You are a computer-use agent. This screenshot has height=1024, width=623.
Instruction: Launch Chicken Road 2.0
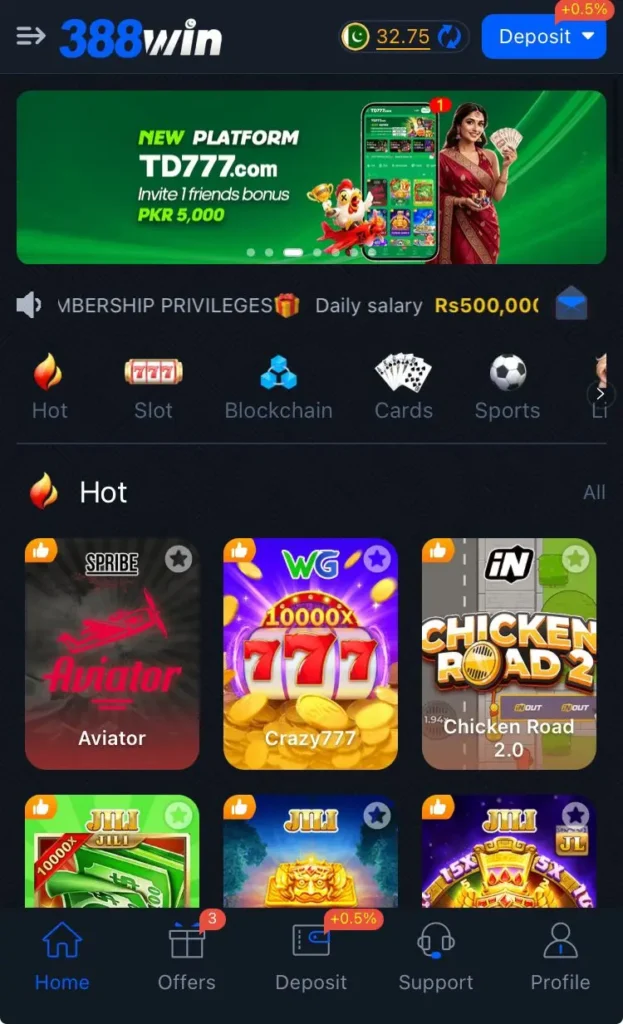508,660
